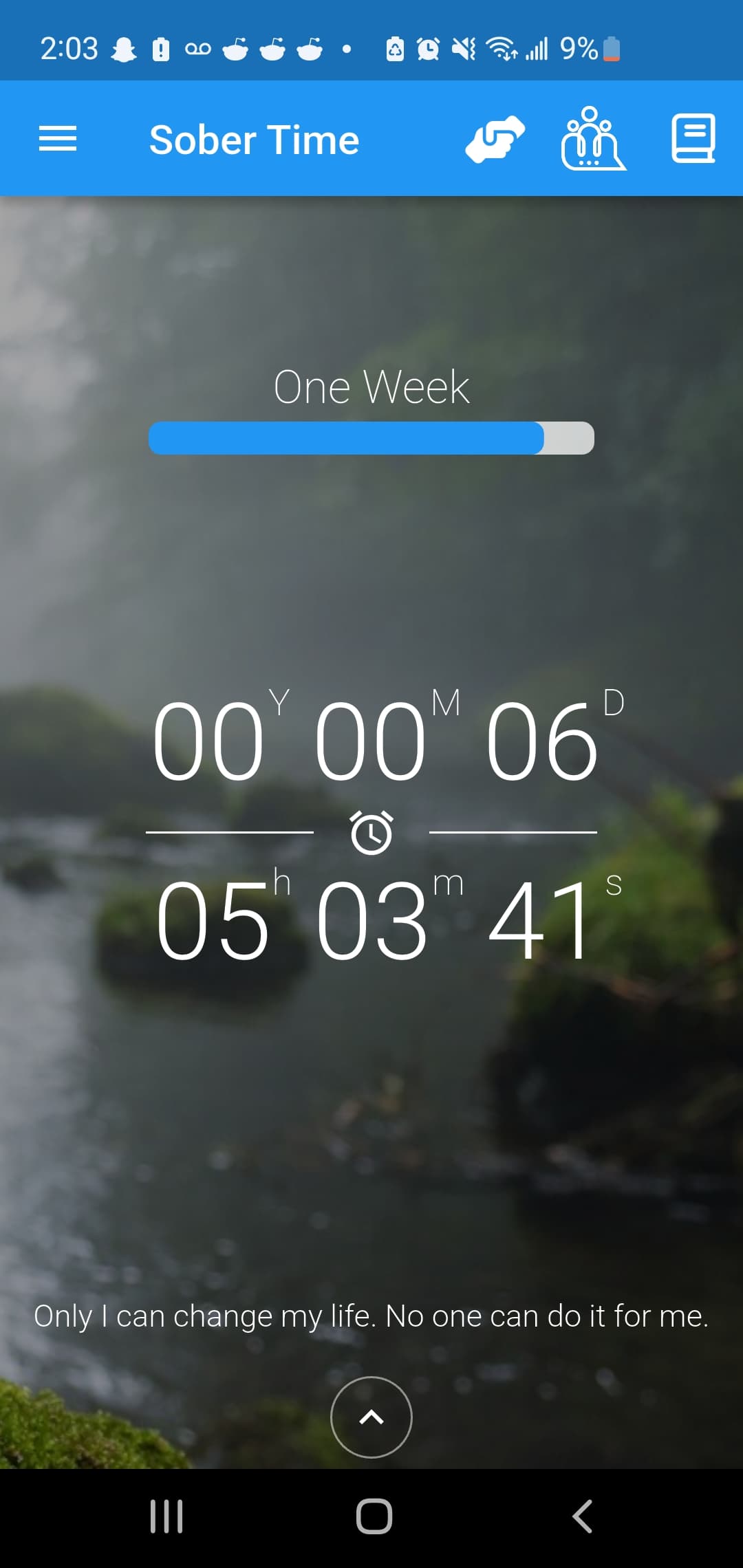Go back using system back button
This screenshot has height=1568, width=743.
582,1516
